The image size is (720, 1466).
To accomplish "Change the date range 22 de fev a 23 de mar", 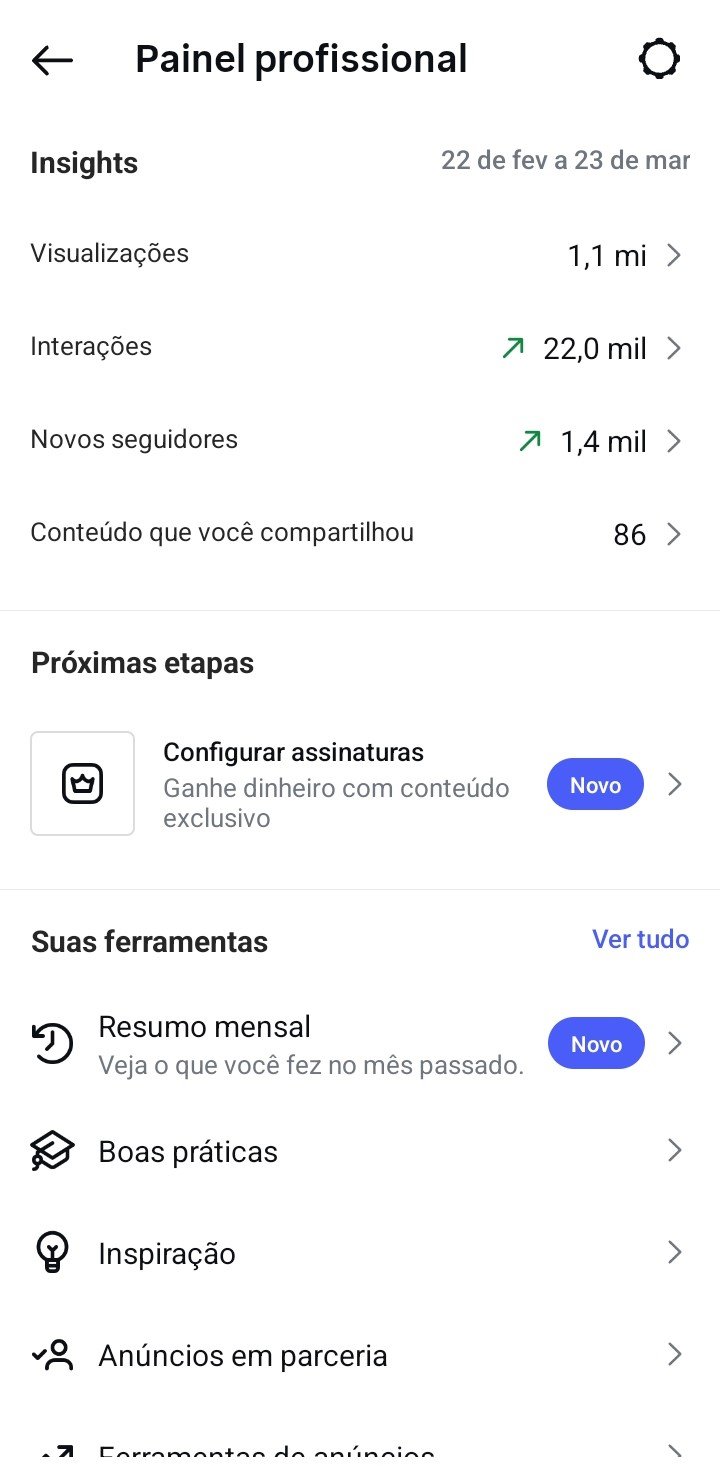I will 565,161.
